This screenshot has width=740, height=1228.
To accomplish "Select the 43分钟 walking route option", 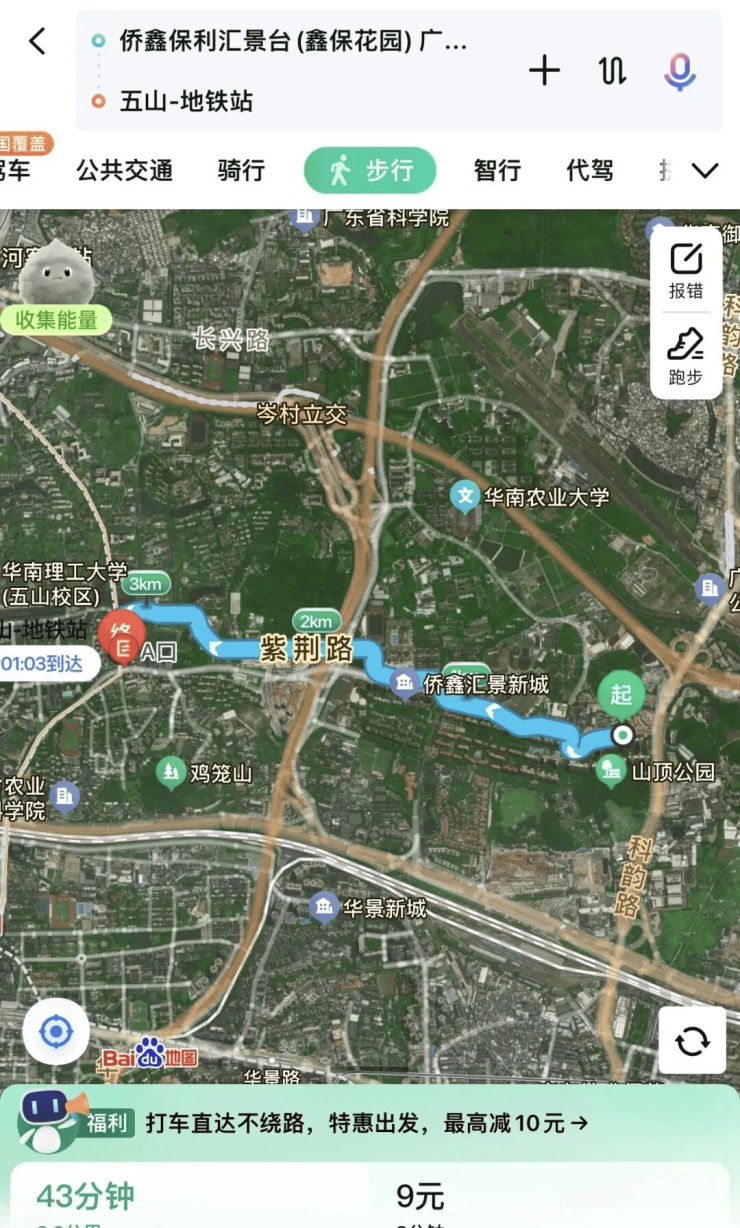I will [x=86, y=1196].
